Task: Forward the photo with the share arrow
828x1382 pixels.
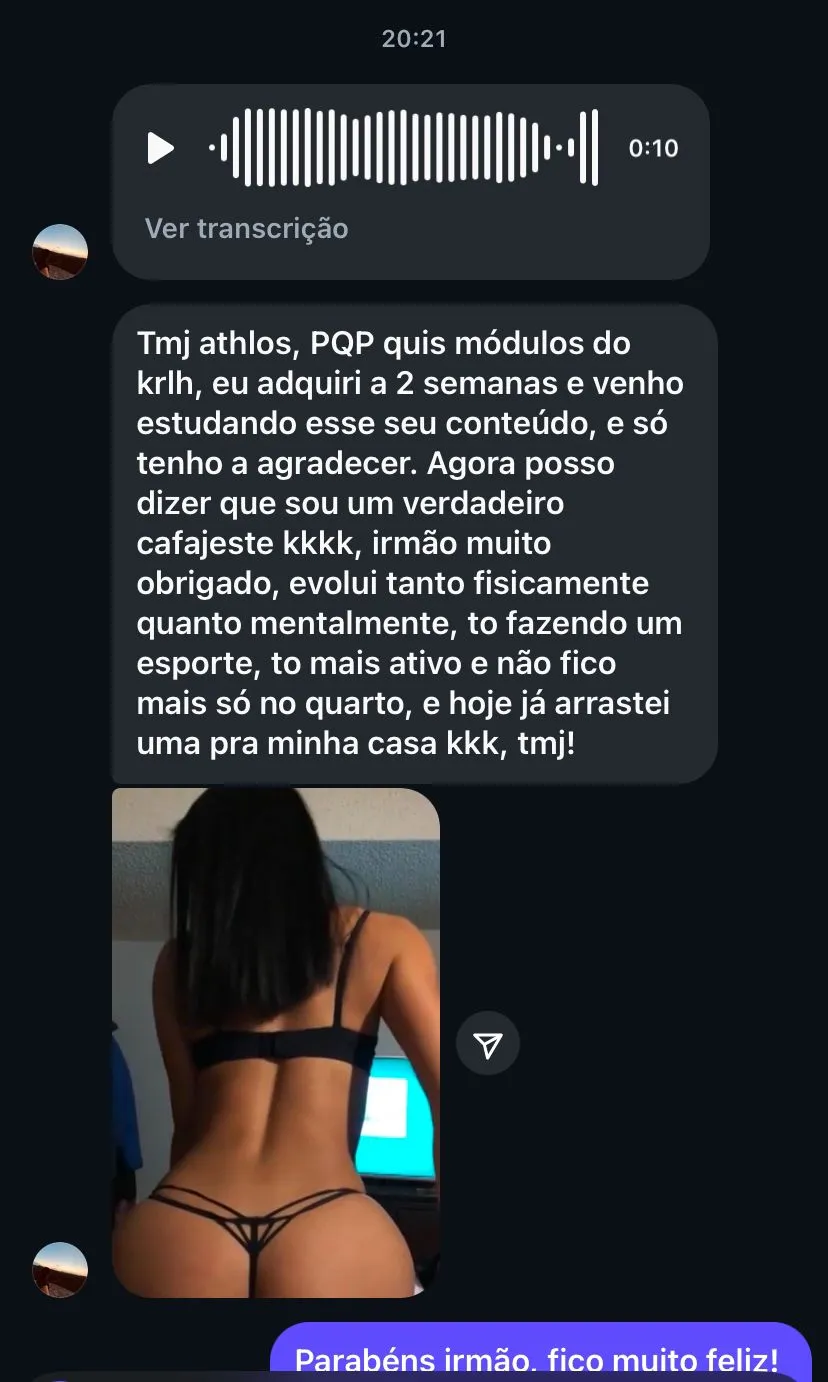Action: point(488,1044)
